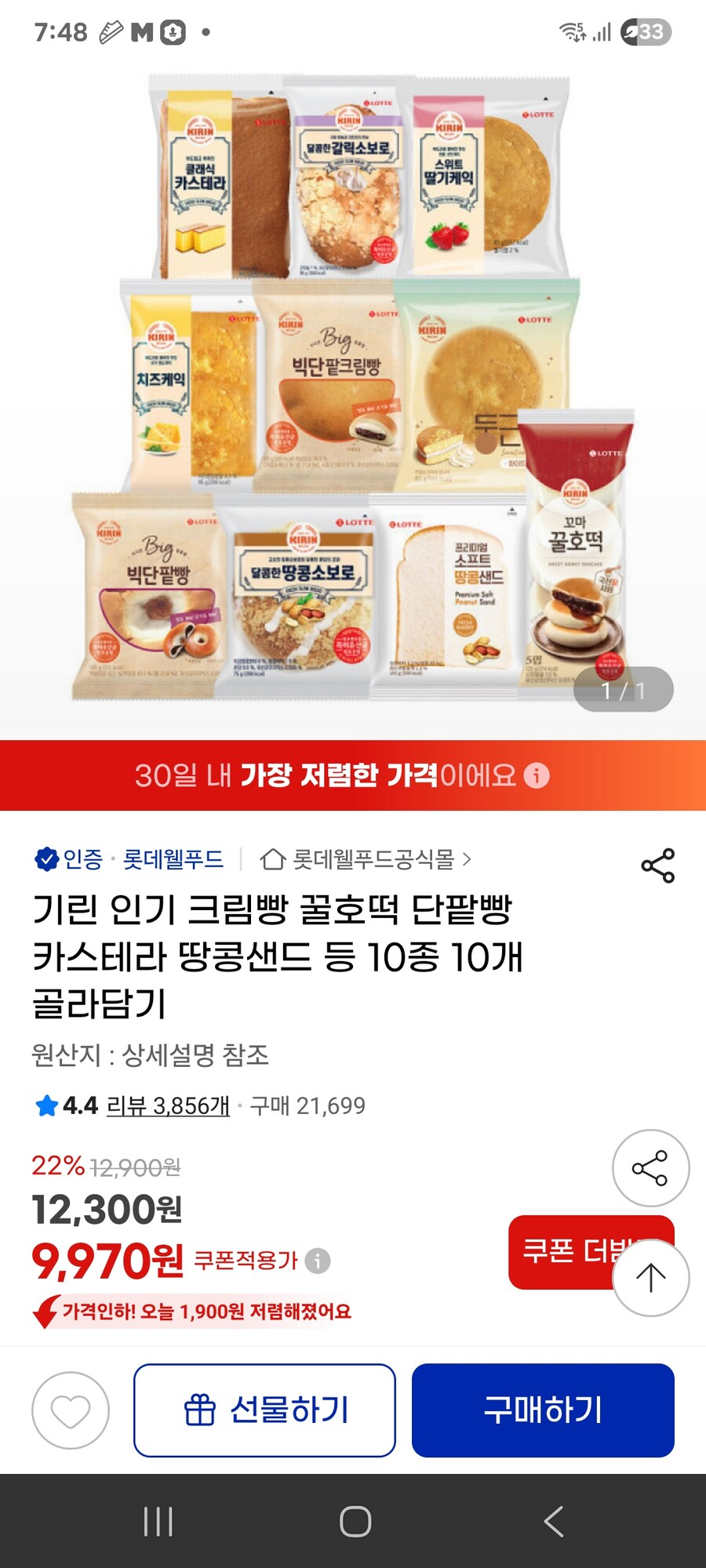Tap the product image of bread assortment
The width and height of the screenshot is (706, 1568).
coord(353,392)
